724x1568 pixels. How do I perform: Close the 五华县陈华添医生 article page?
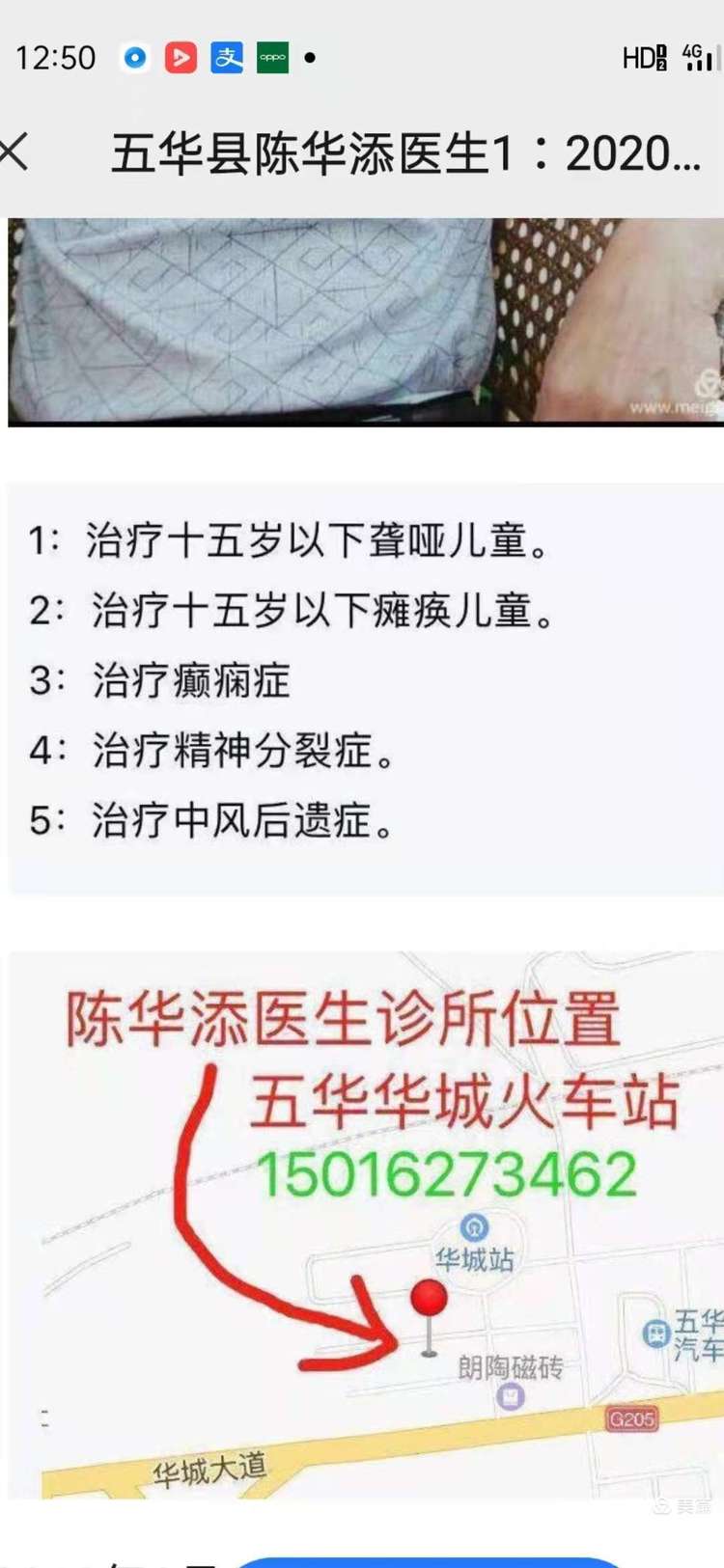(x=15, y=153)
